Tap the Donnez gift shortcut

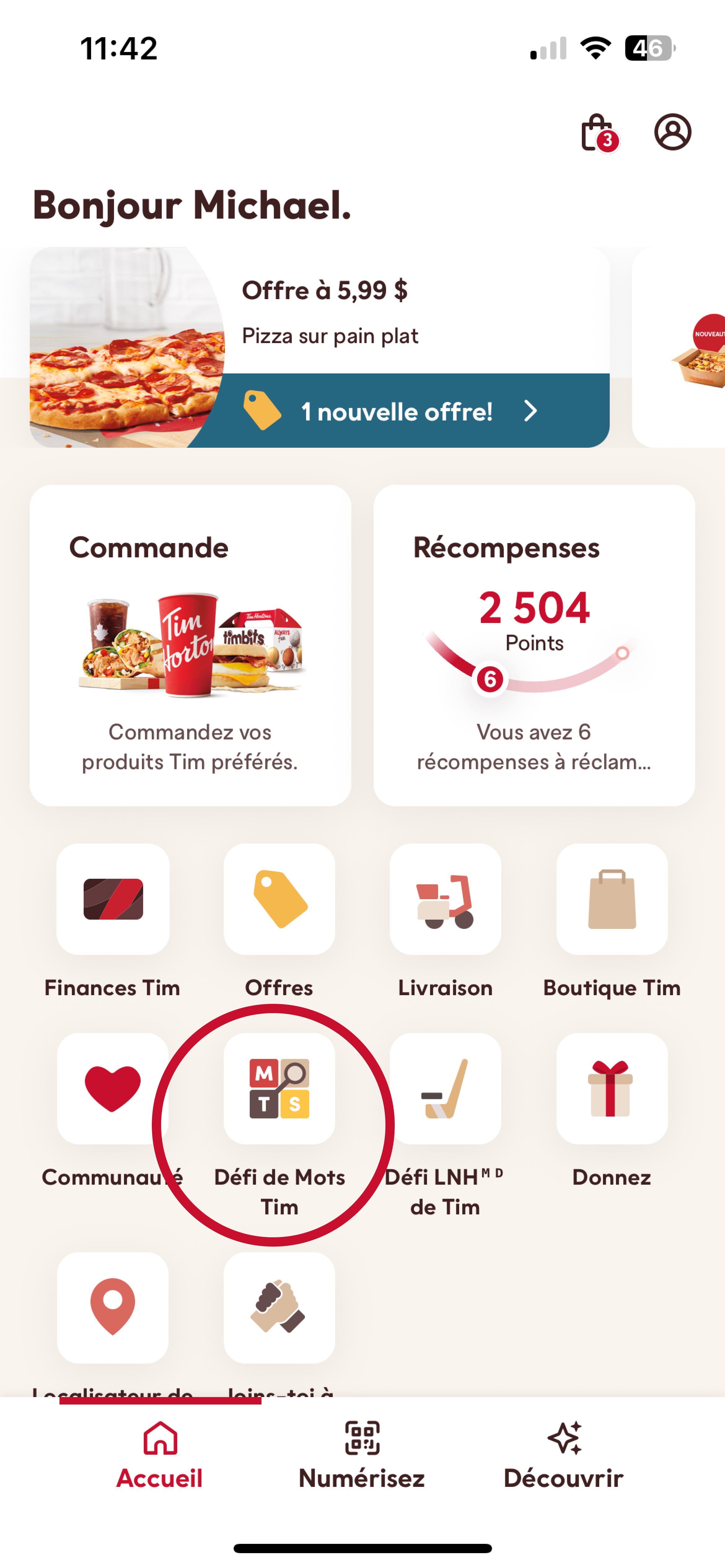(612, 1088)
